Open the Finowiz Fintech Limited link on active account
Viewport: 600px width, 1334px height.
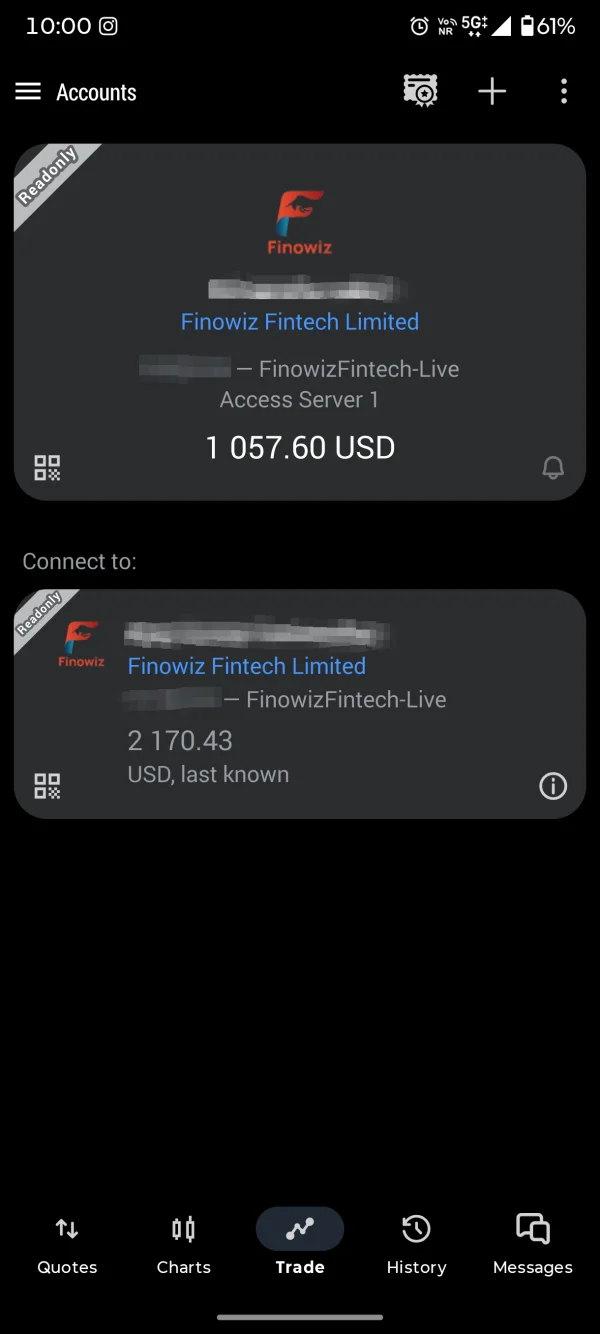point(300,322)
